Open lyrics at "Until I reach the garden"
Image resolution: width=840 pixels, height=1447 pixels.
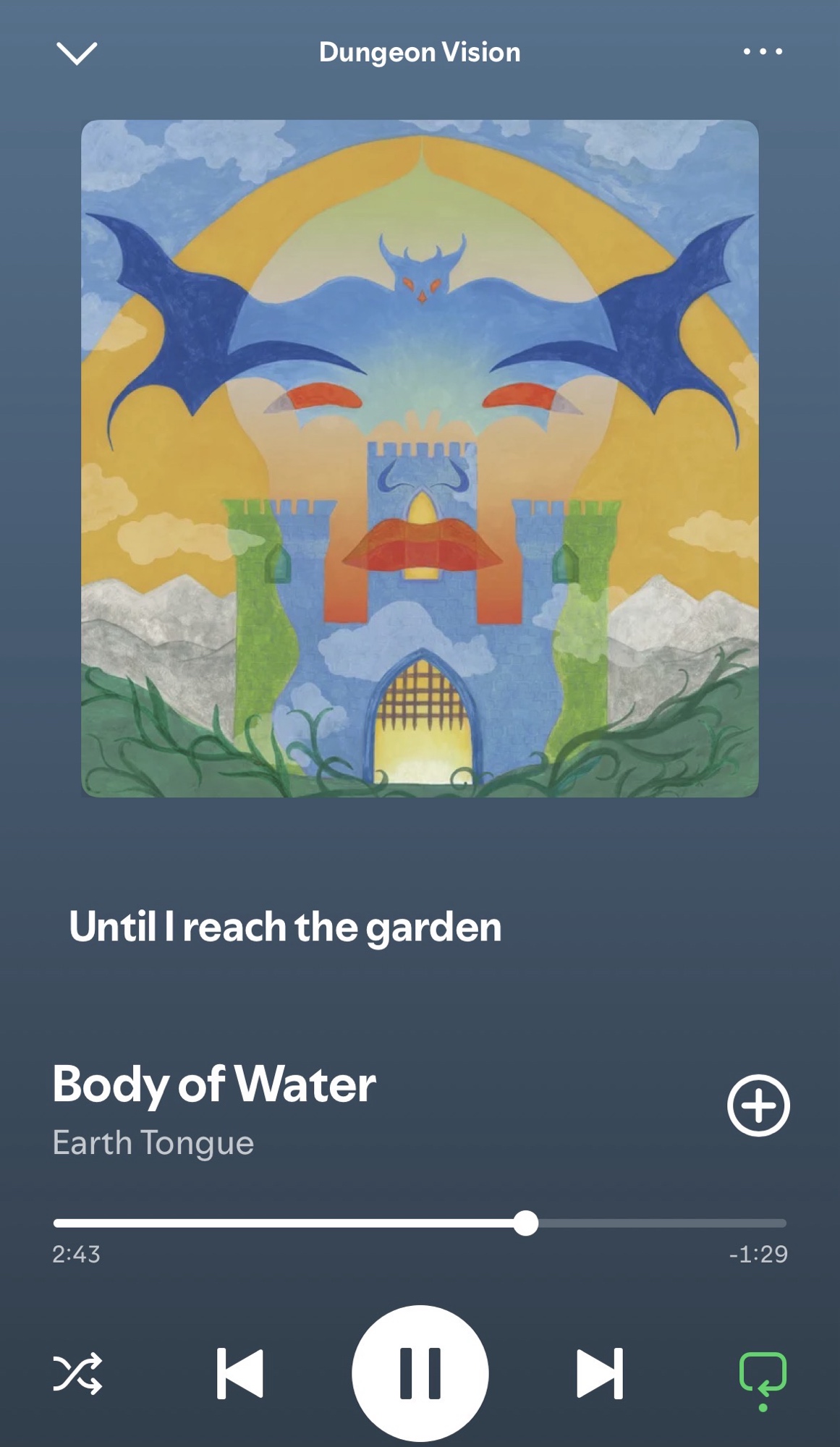285,927
